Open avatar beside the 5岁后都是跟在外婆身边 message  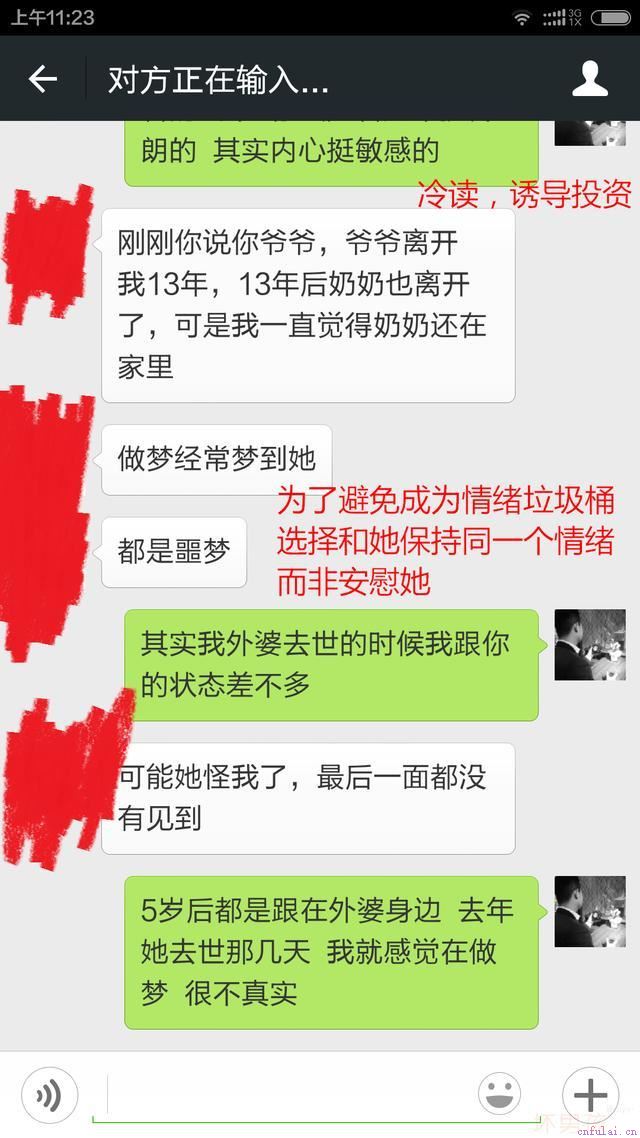coord(589,912)
